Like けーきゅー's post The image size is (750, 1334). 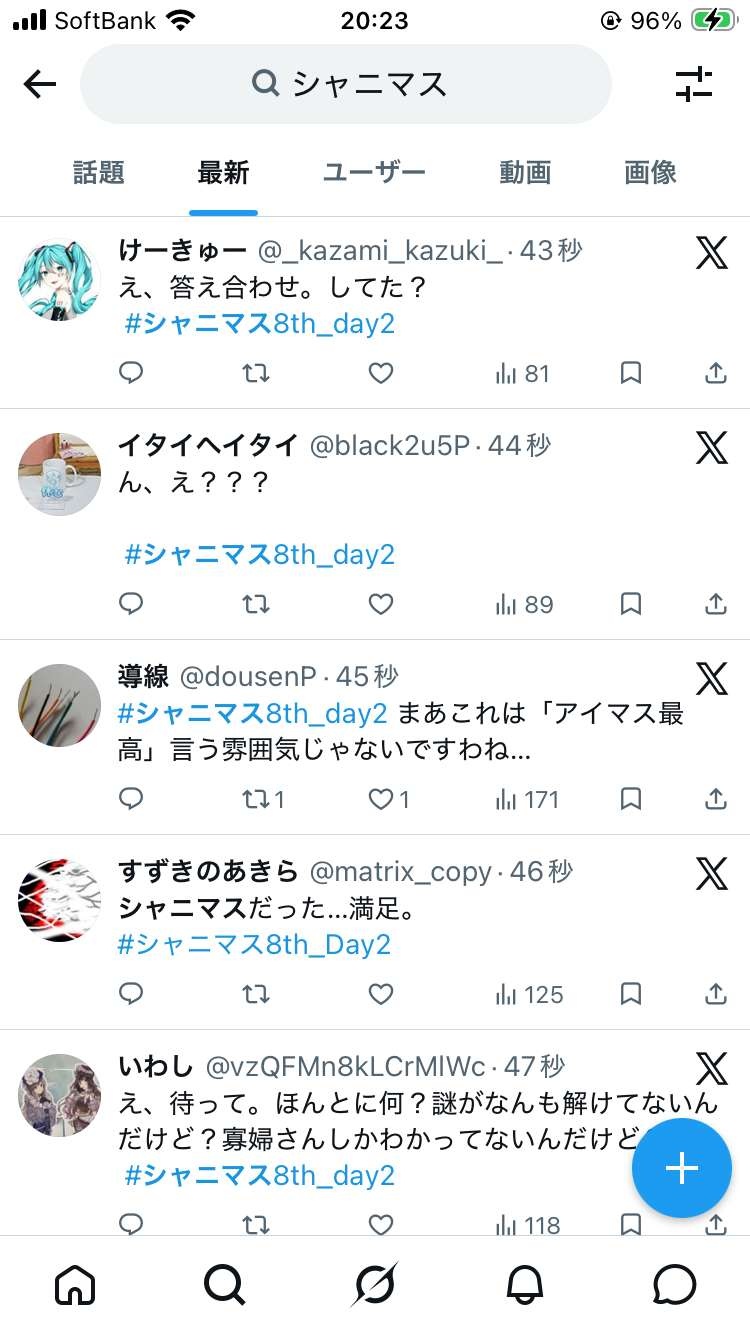(380, 374)
